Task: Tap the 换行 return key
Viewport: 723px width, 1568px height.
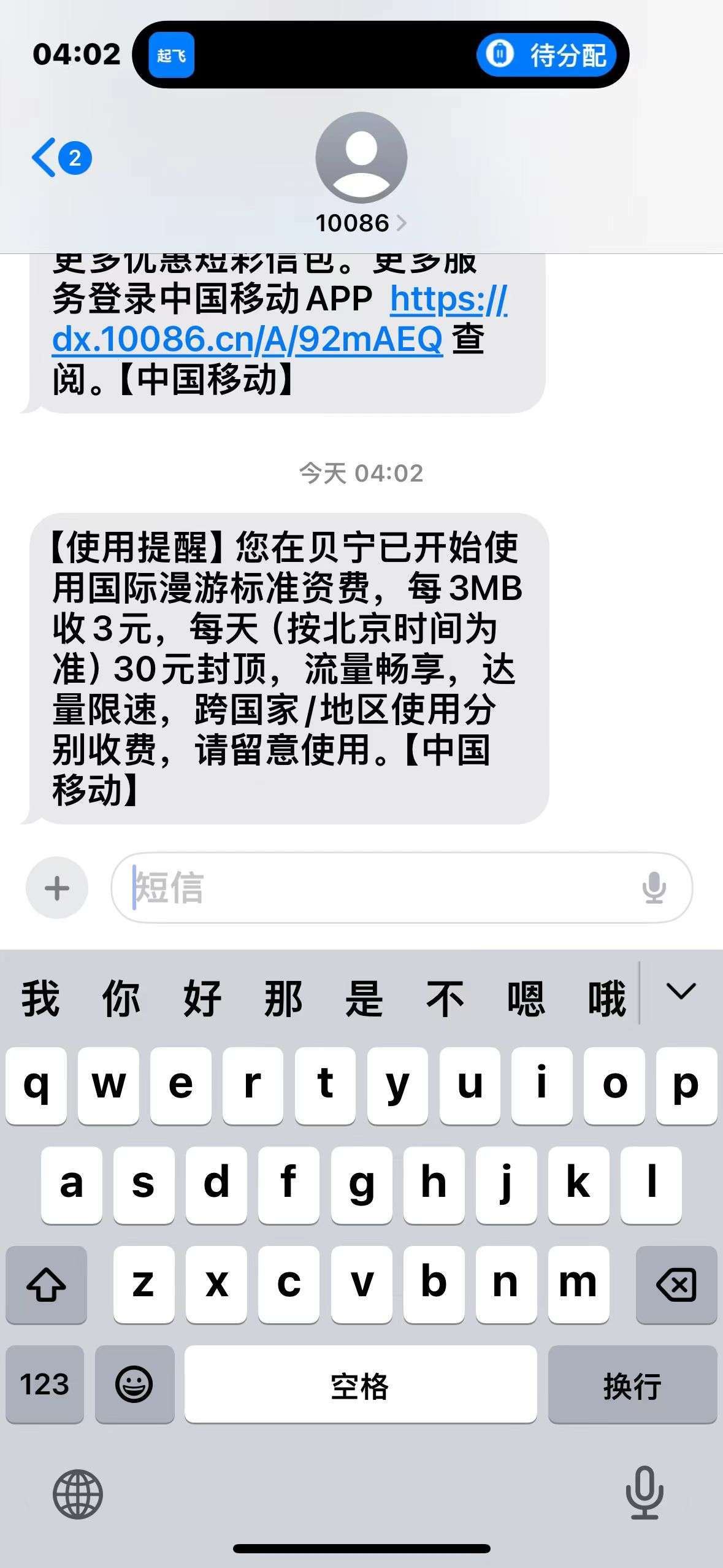Action: pyautogui.click(x=632, y=1385)
